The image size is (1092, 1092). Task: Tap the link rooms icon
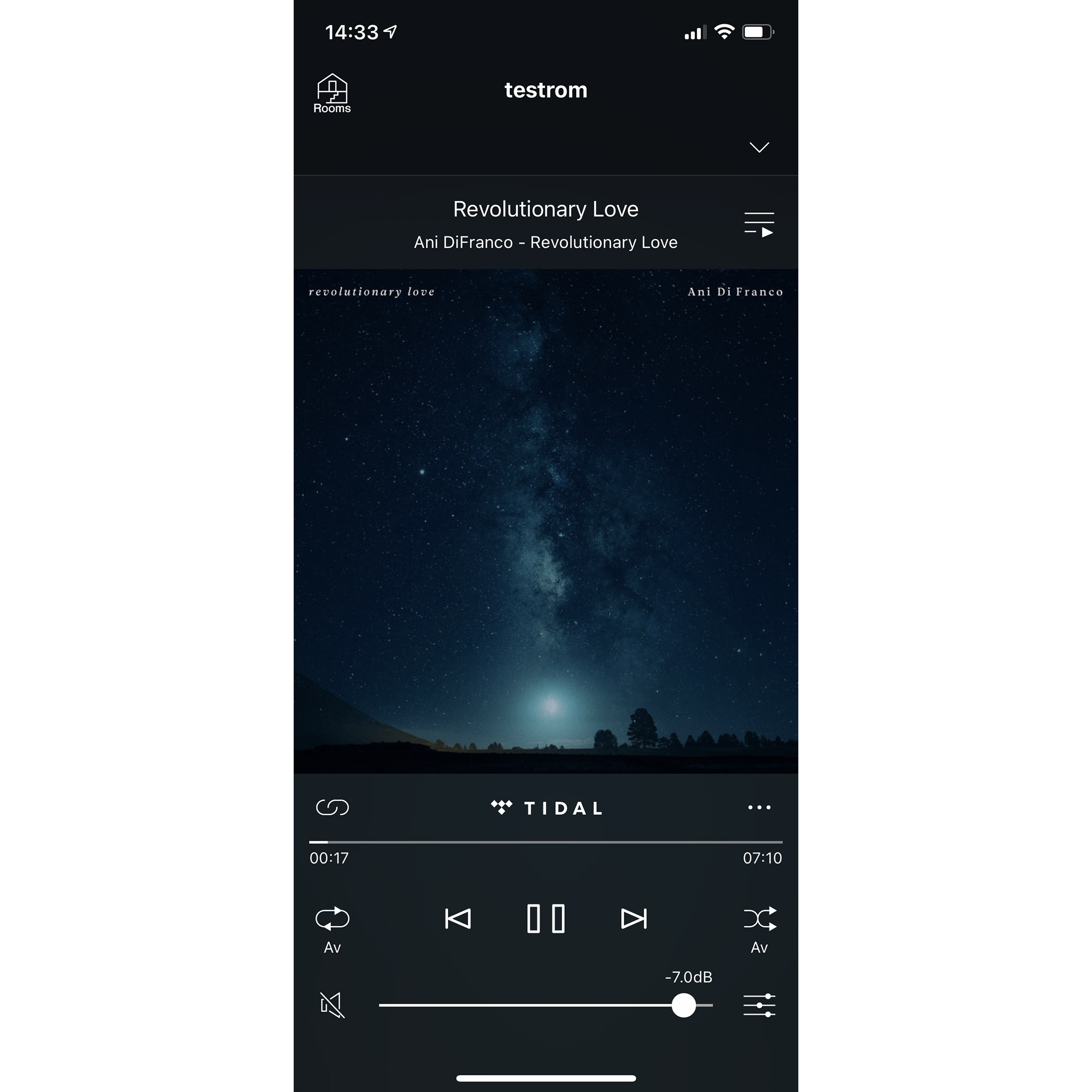[332, 807]
